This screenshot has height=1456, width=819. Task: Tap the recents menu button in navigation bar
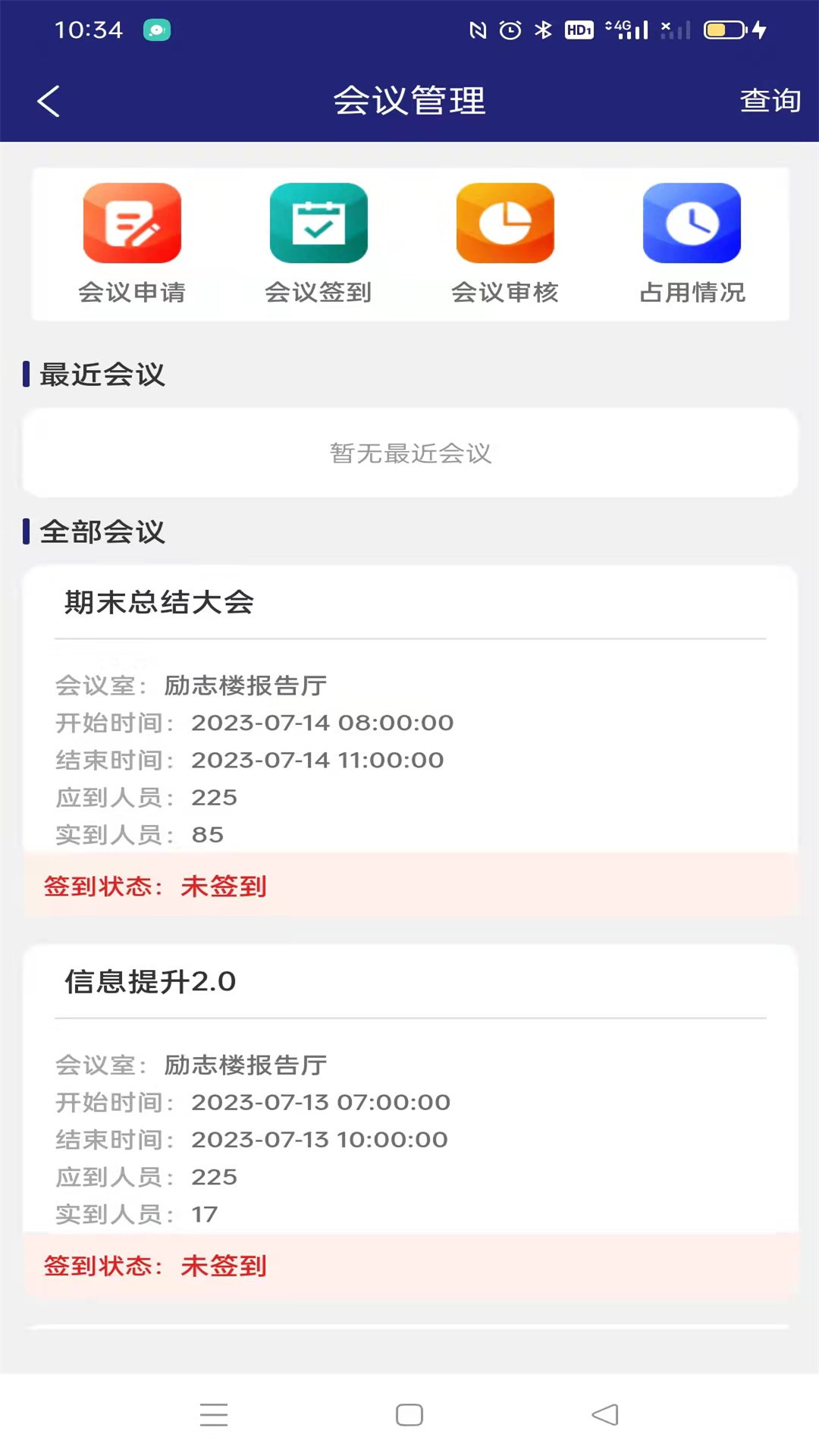tap(215, 1414)
